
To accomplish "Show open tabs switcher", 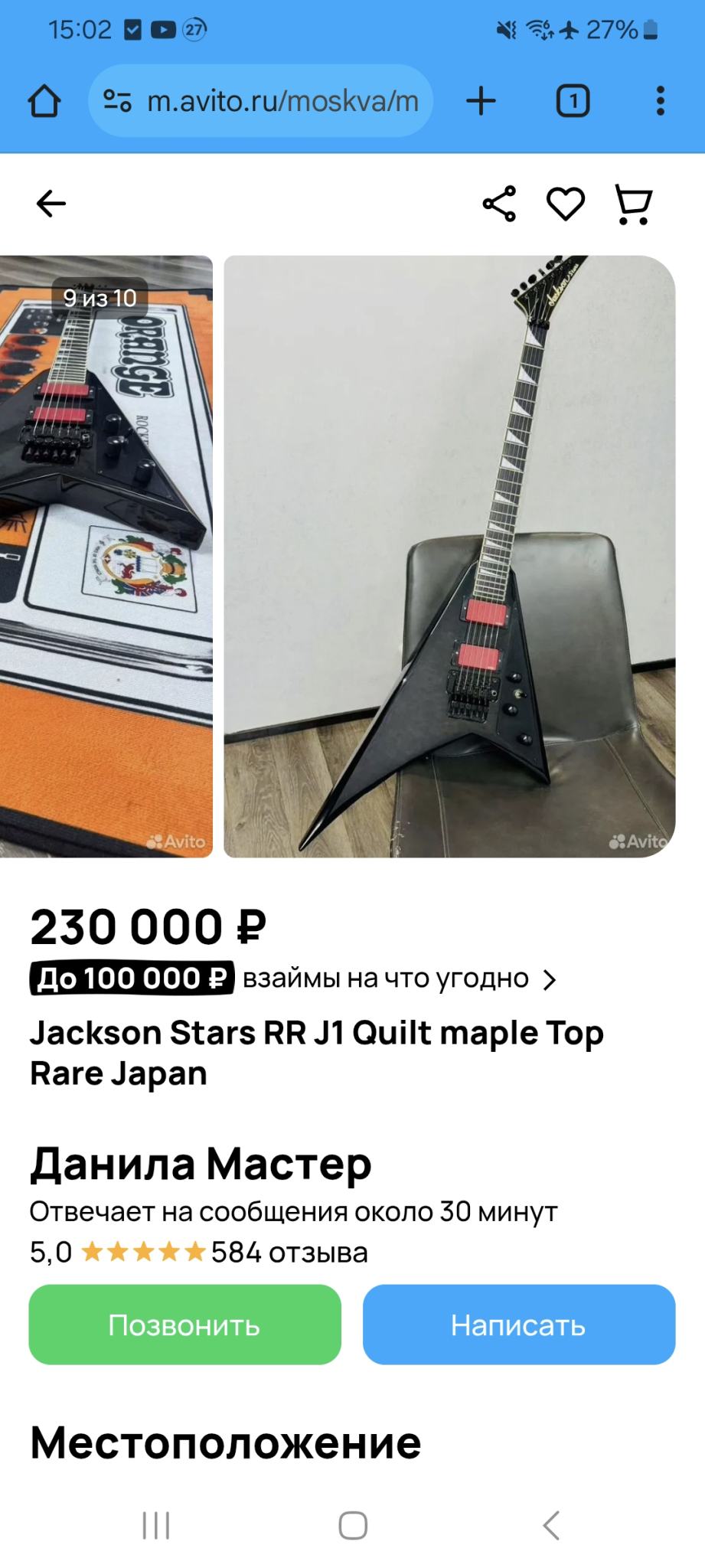I will 572,101.
